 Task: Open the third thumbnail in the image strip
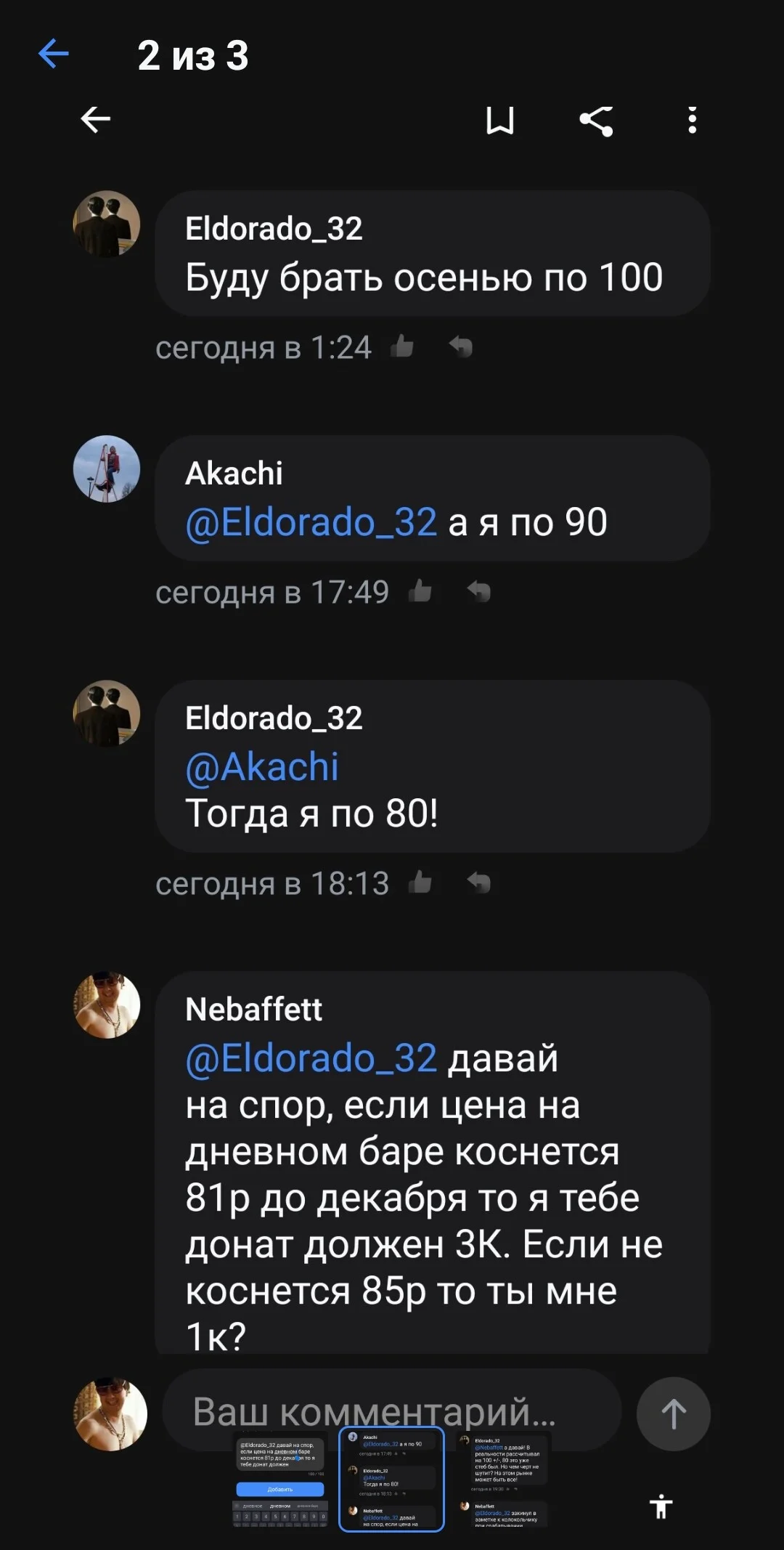pos(502,1479)
